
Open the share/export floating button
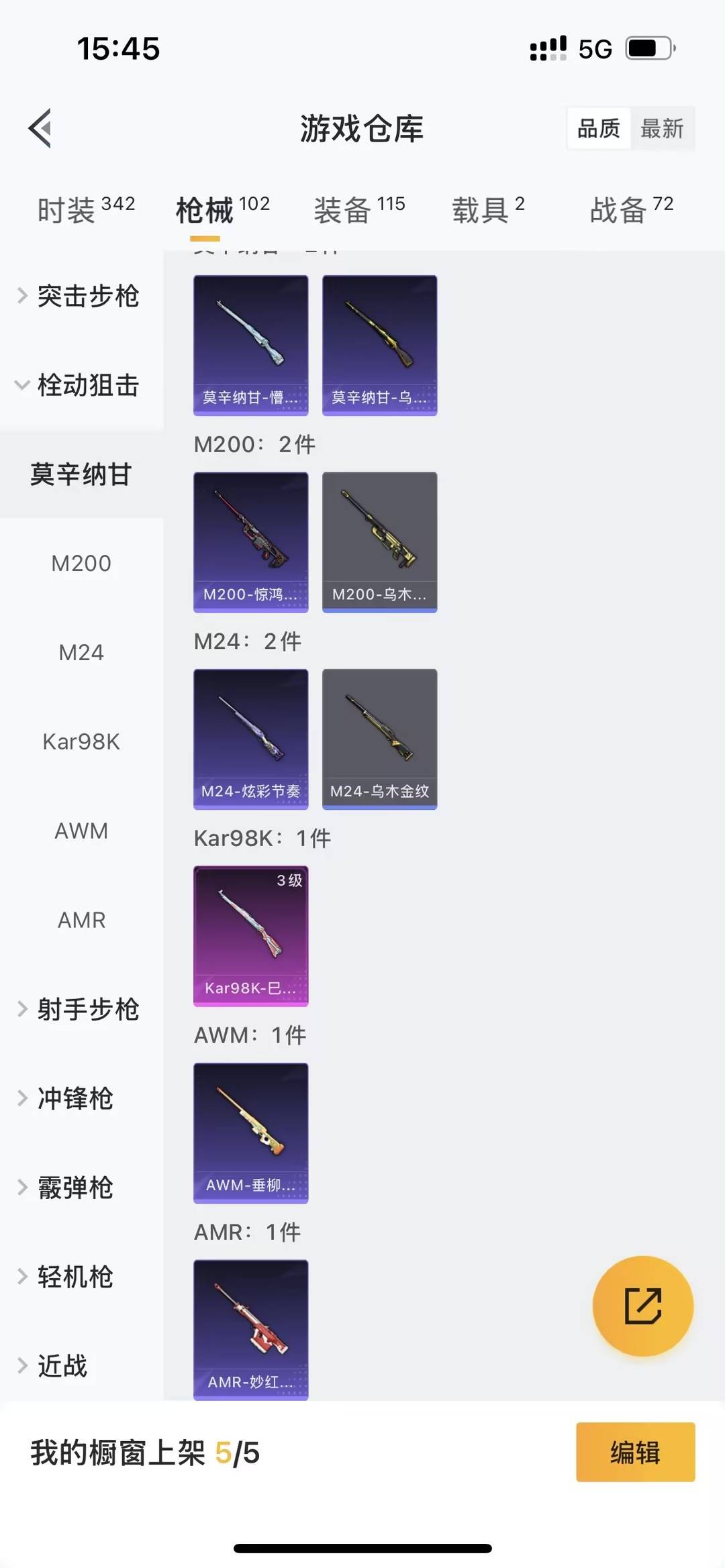pos(642,1304)
